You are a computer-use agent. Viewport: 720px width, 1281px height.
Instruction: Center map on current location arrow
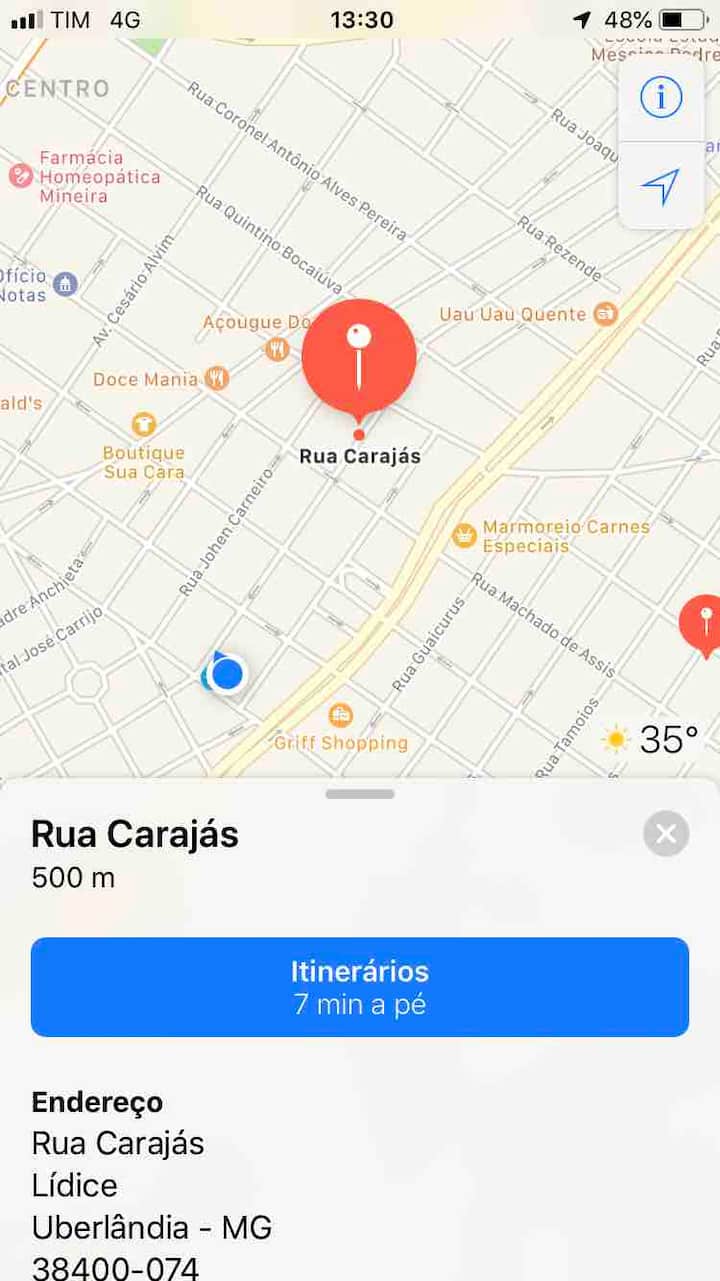(660, 186)
